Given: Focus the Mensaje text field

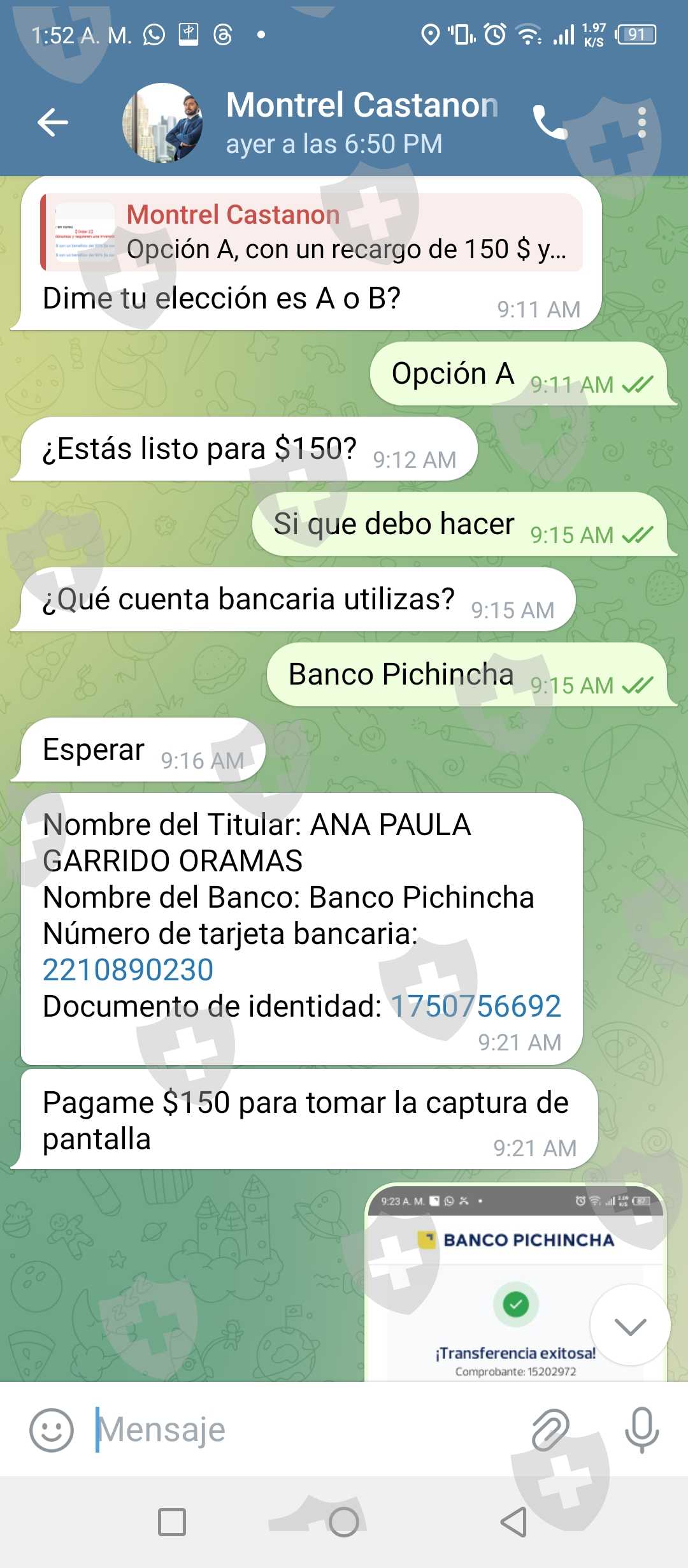Looking at the screenshot, I should click(x=306, y=1430).
